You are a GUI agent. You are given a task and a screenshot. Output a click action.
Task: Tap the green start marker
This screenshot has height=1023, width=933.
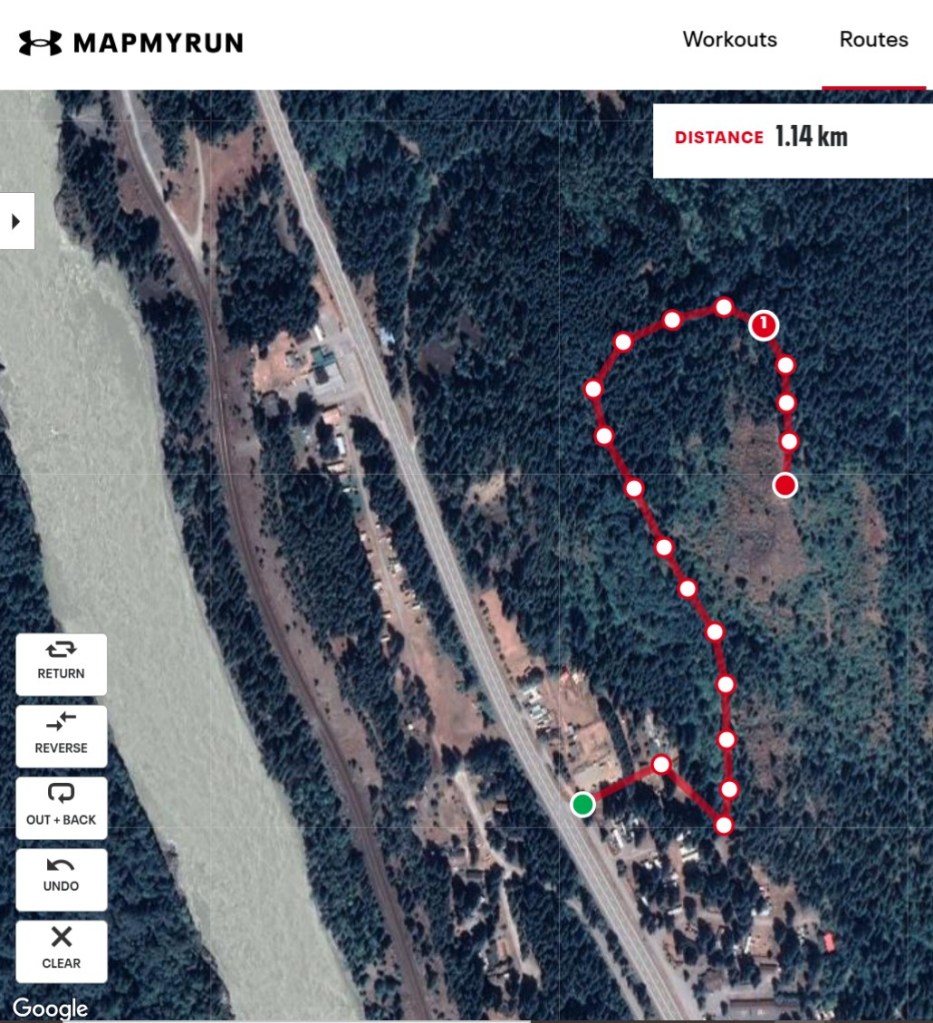(583, 804)
